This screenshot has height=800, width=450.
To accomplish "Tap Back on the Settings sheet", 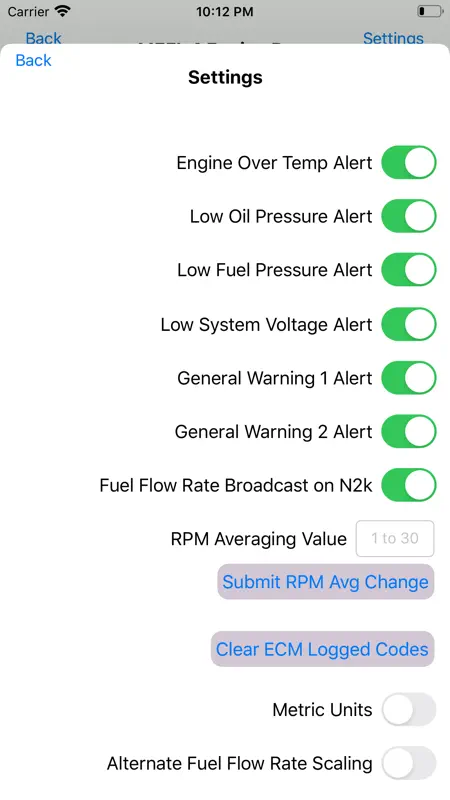I will point(34,60).
